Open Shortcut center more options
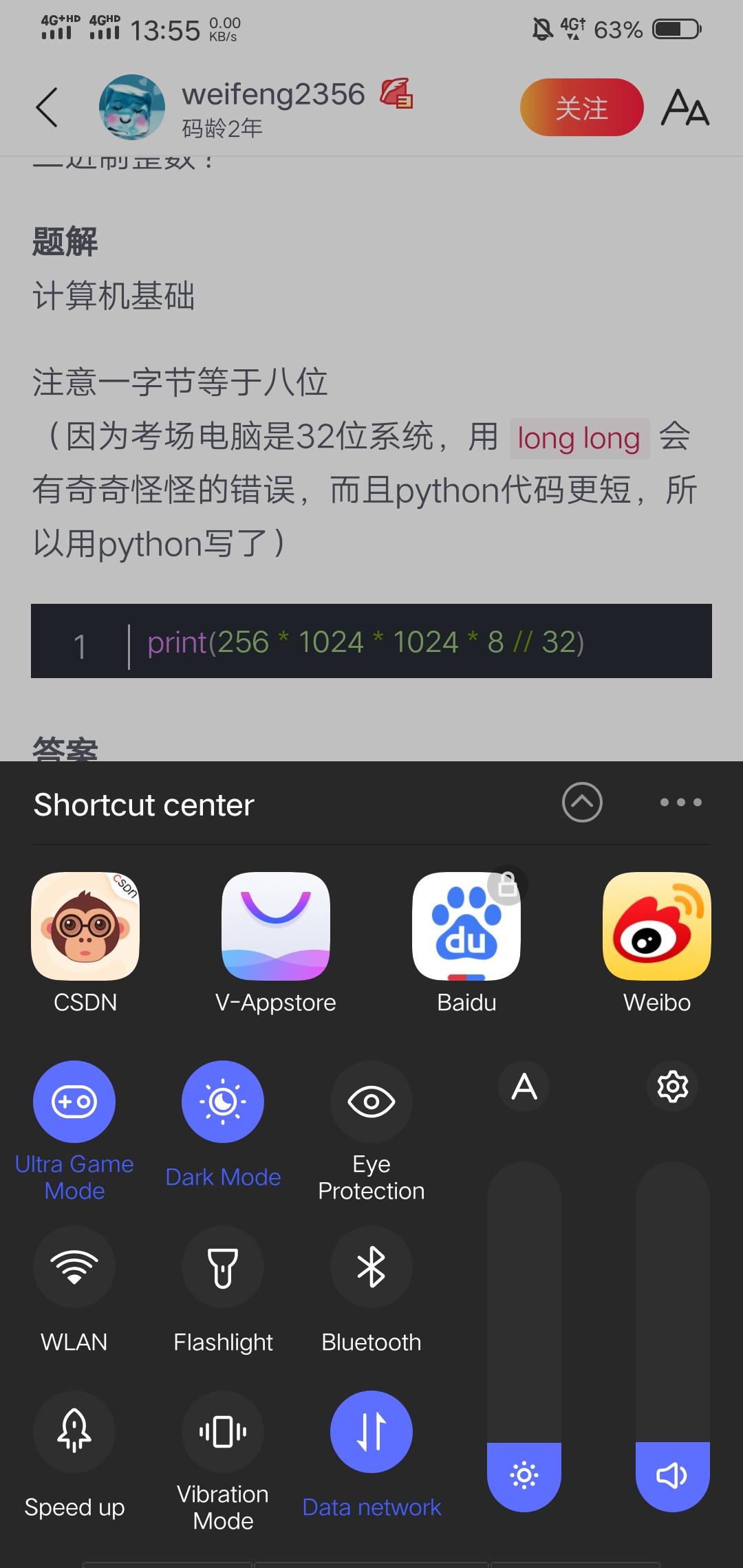The height and width of the screenshot is (1568, 743). (x=680, y=802)
